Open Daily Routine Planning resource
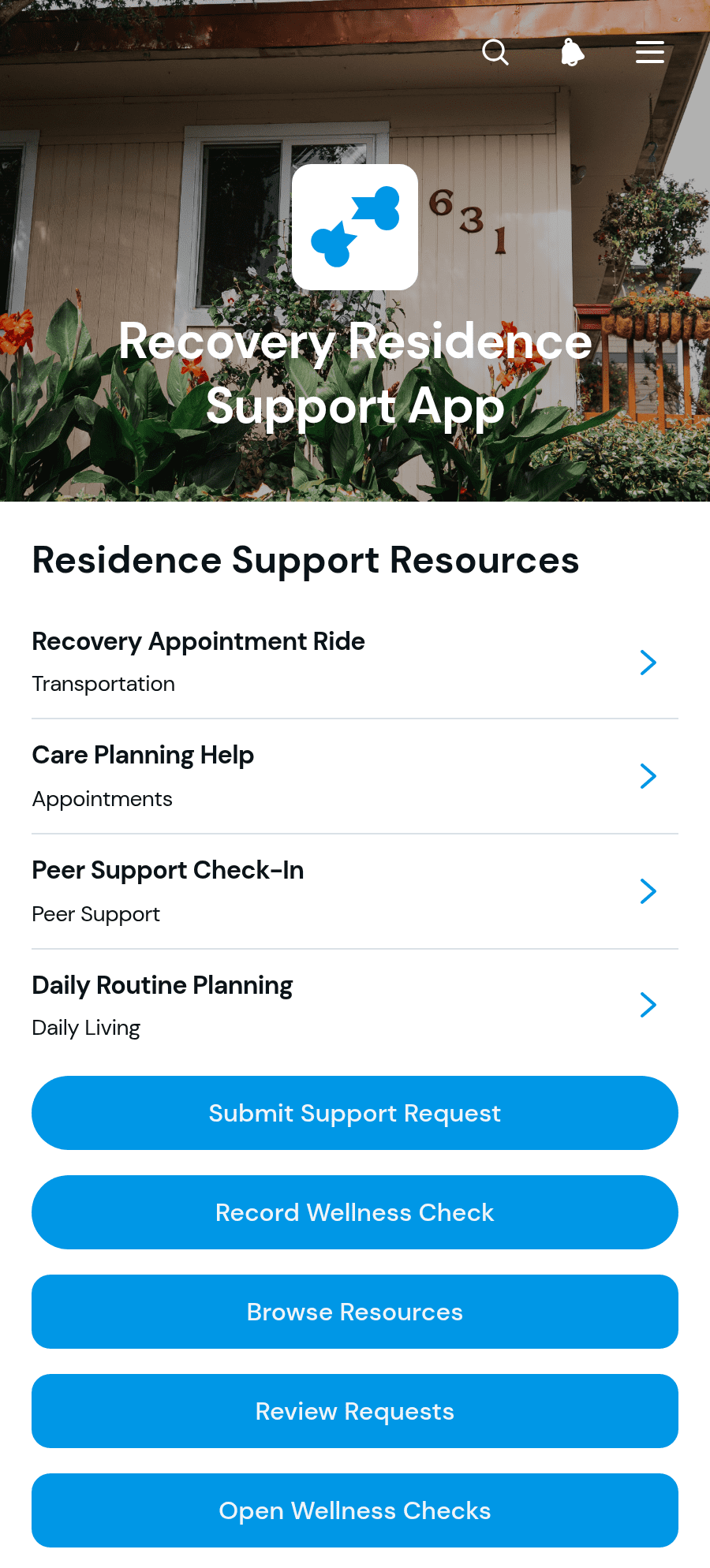Screen dimensions: 710x1568 pyautogui.click(x=355, y=1006)
